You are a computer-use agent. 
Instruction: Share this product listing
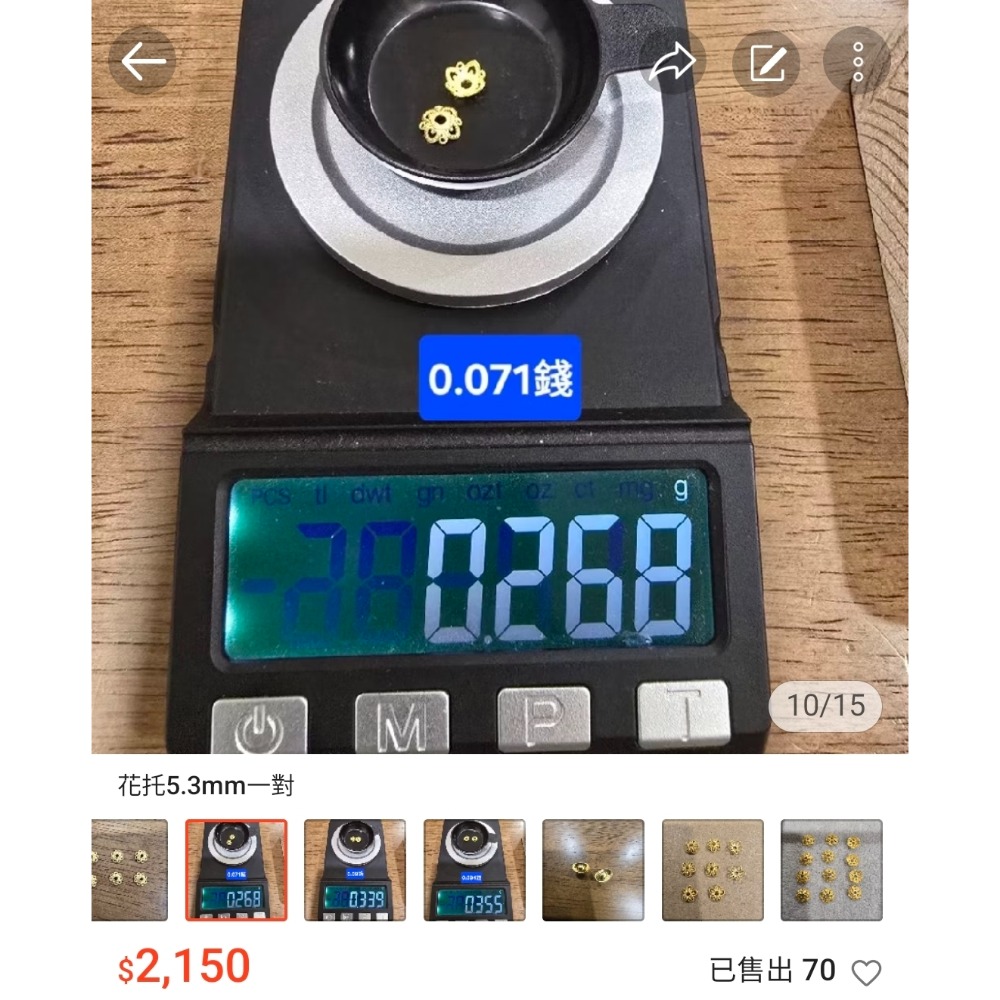[x=672, y=63]
